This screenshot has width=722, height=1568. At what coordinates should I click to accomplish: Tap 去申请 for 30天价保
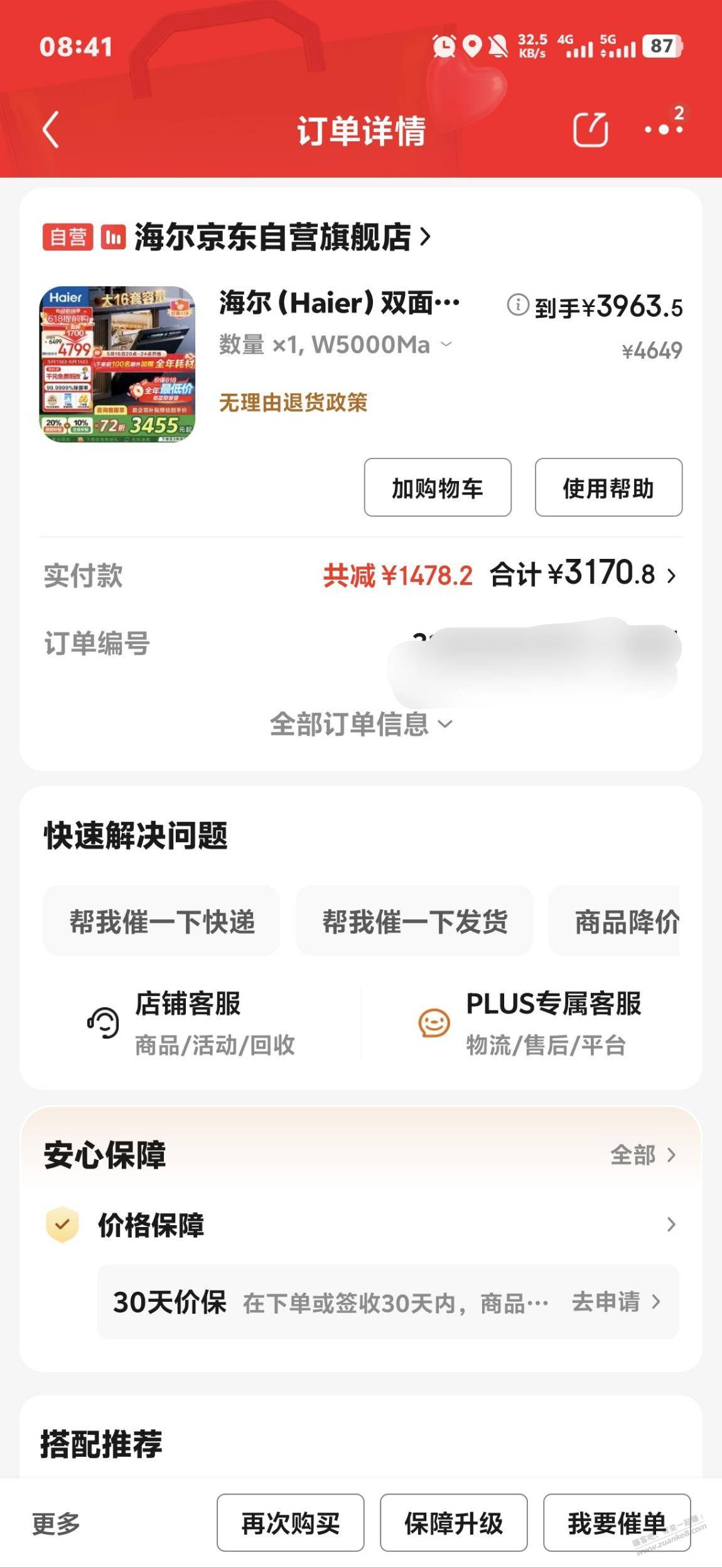[615, 1302]
